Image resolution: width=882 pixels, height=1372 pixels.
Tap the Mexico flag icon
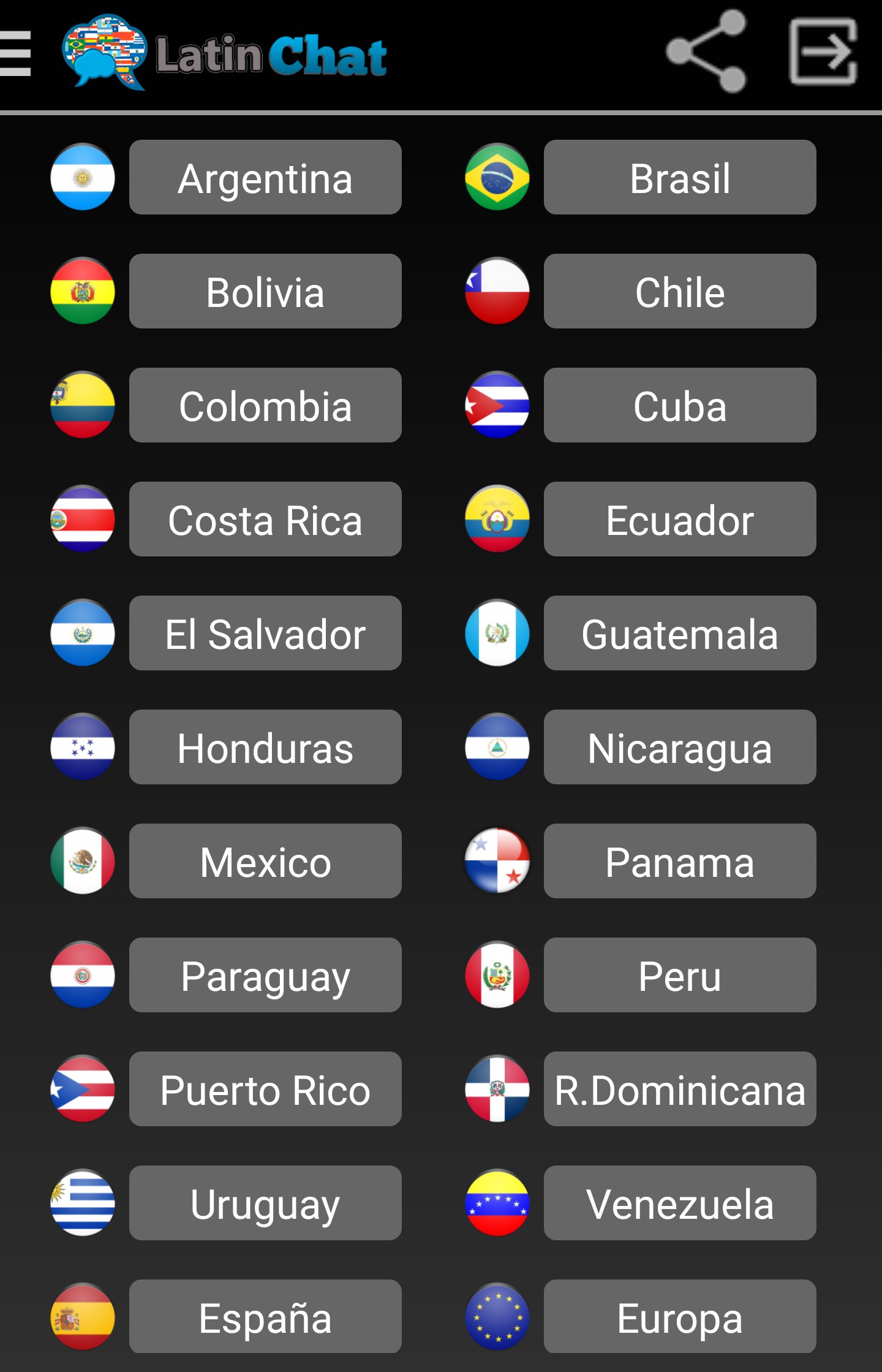[x=83, y=861]
